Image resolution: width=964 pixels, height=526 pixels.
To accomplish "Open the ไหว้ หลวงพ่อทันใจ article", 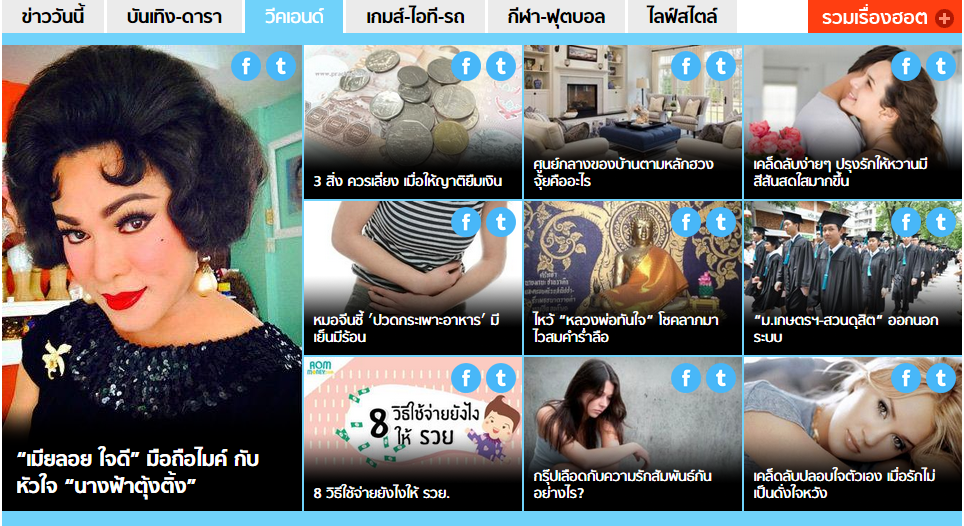I will coord(631,328).
